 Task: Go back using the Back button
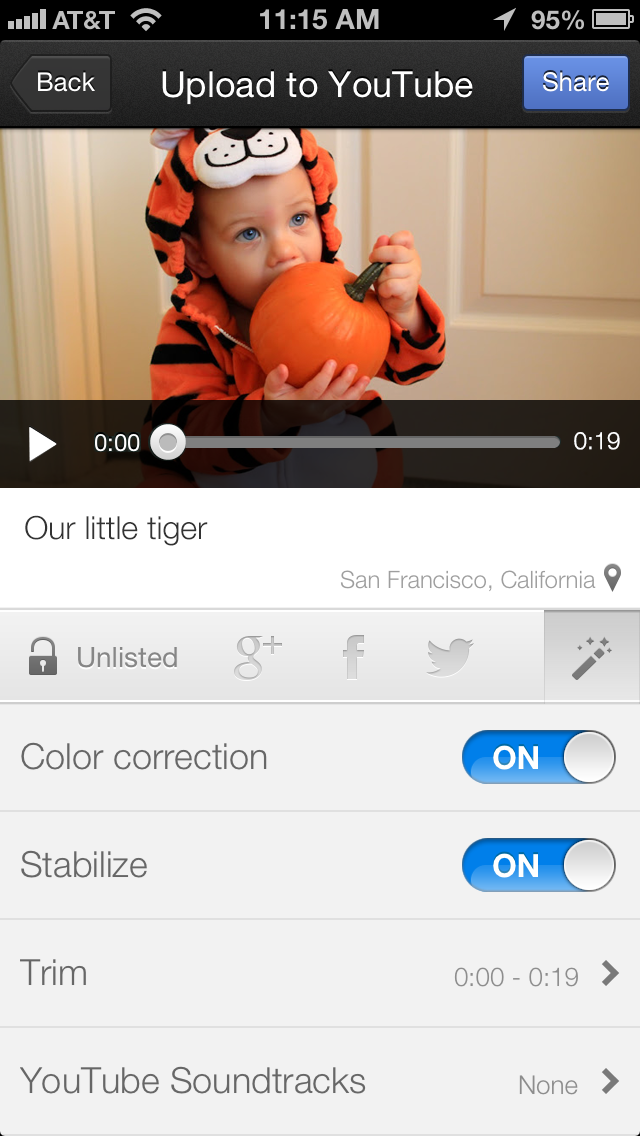coord(63,83)
